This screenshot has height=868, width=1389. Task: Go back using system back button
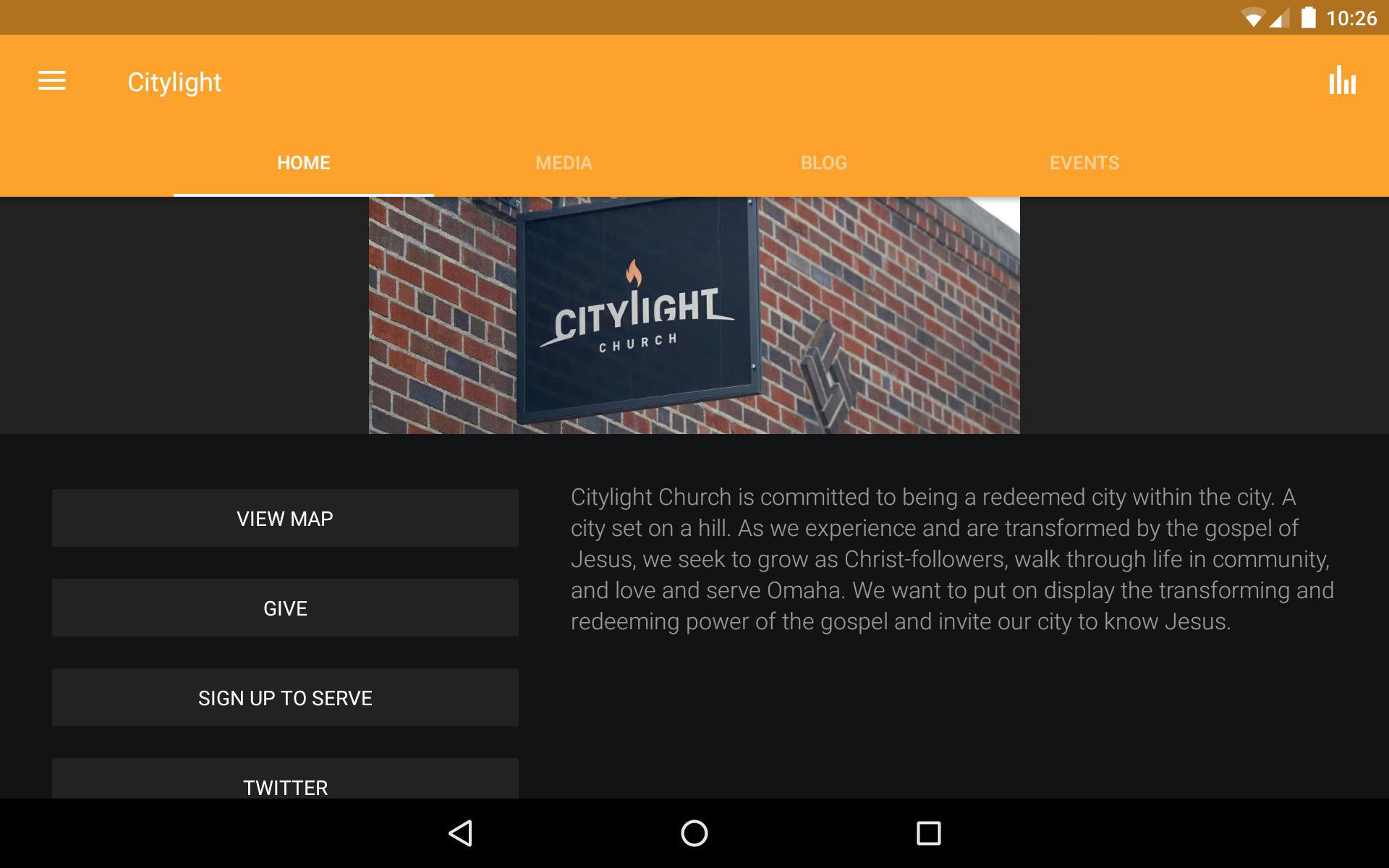(461, 833)
